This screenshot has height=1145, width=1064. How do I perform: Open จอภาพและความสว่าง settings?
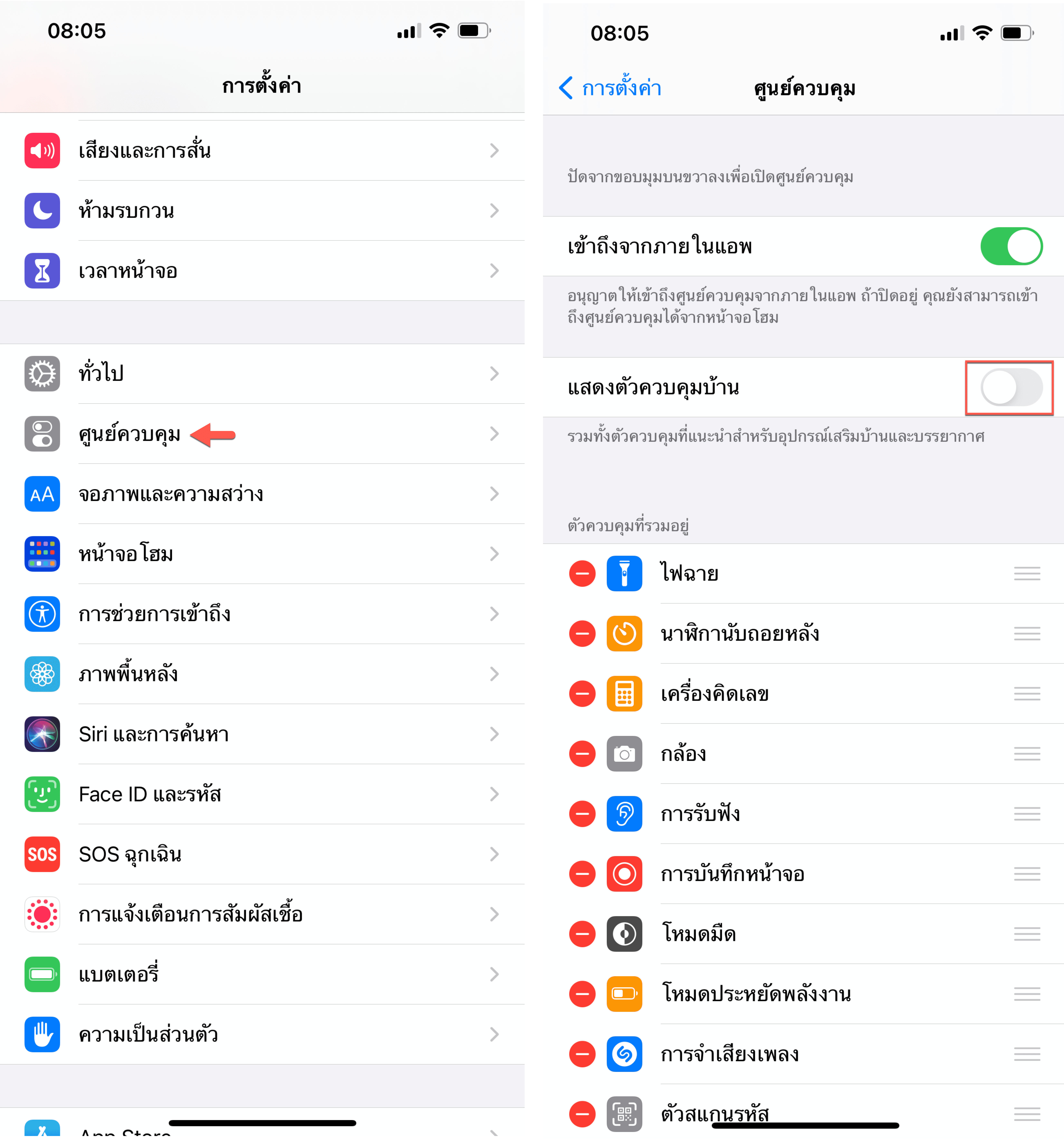coord(262,494)
